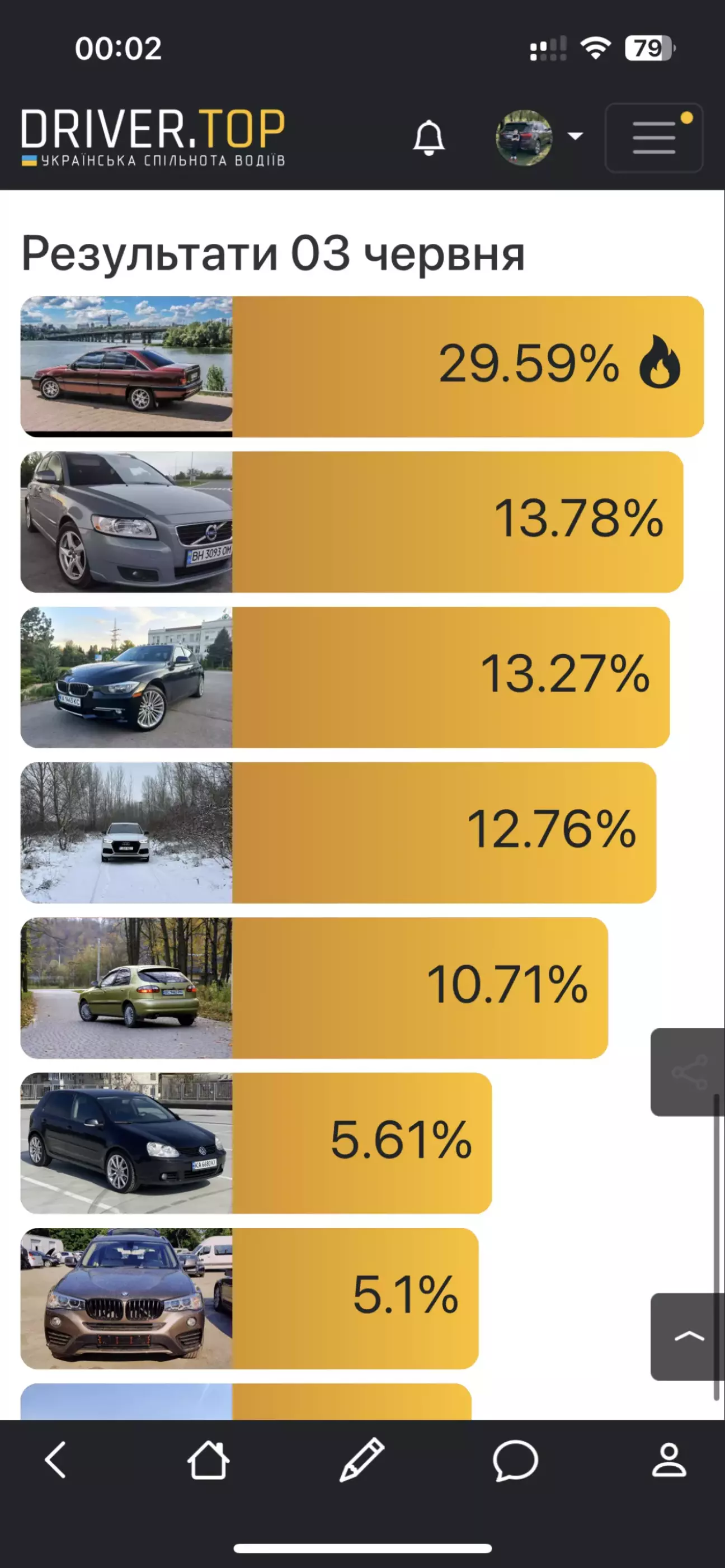Go back with bottom bar arrow
Screen dimensions: 725x1568
point(55,1460)
